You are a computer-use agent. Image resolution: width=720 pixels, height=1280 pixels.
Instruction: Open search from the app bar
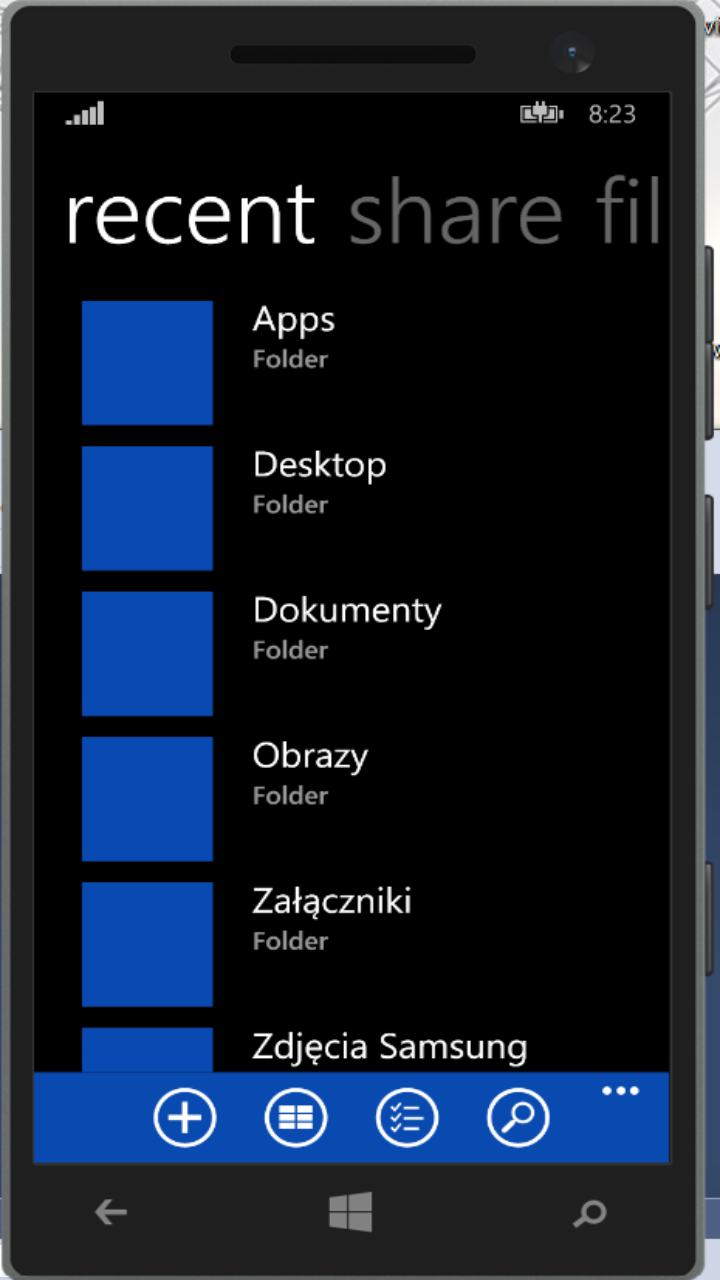pyautogui.click(x=518, y=1116)
